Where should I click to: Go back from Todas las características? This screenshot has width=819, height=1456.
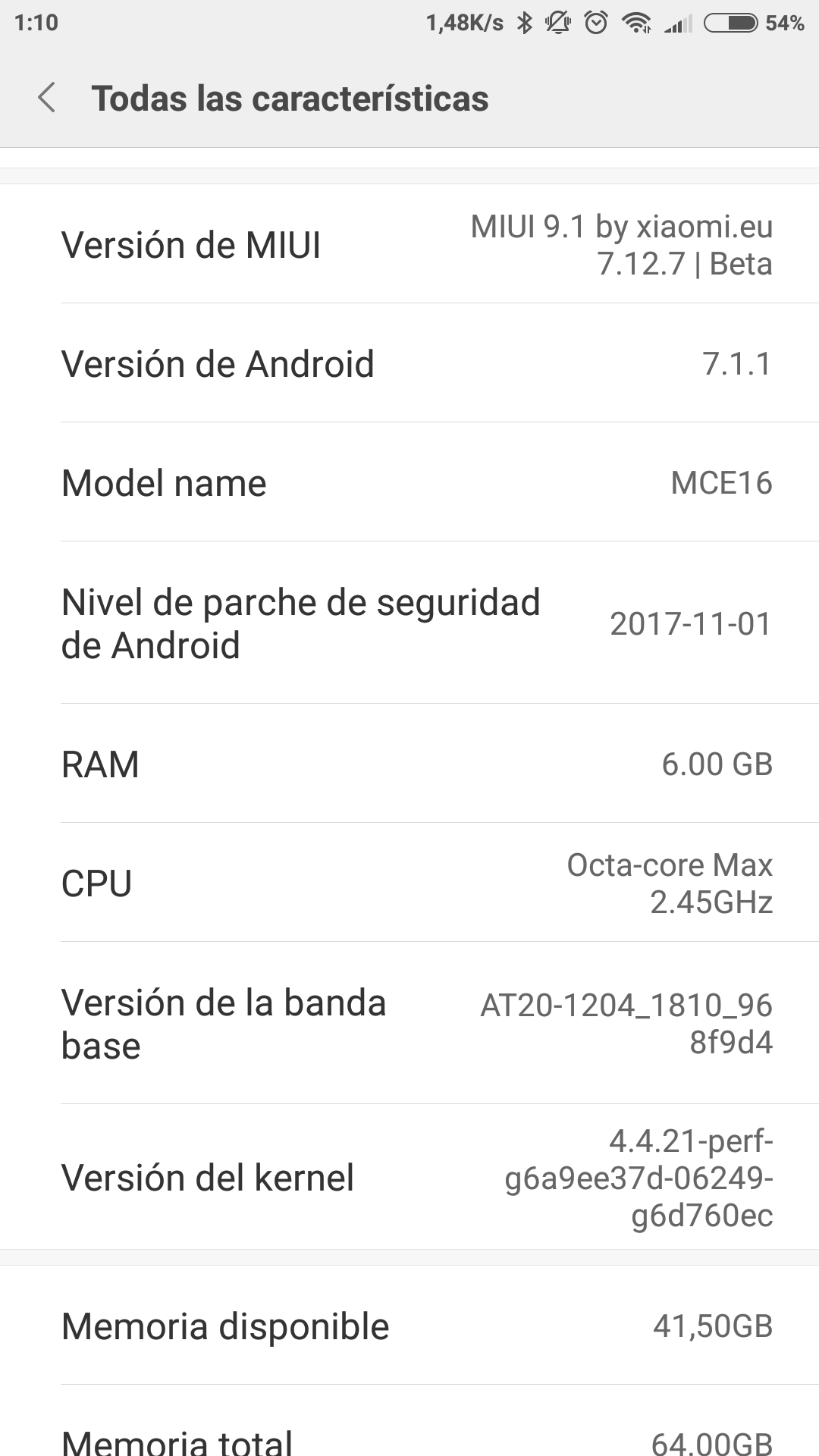(x=47, y=98)
